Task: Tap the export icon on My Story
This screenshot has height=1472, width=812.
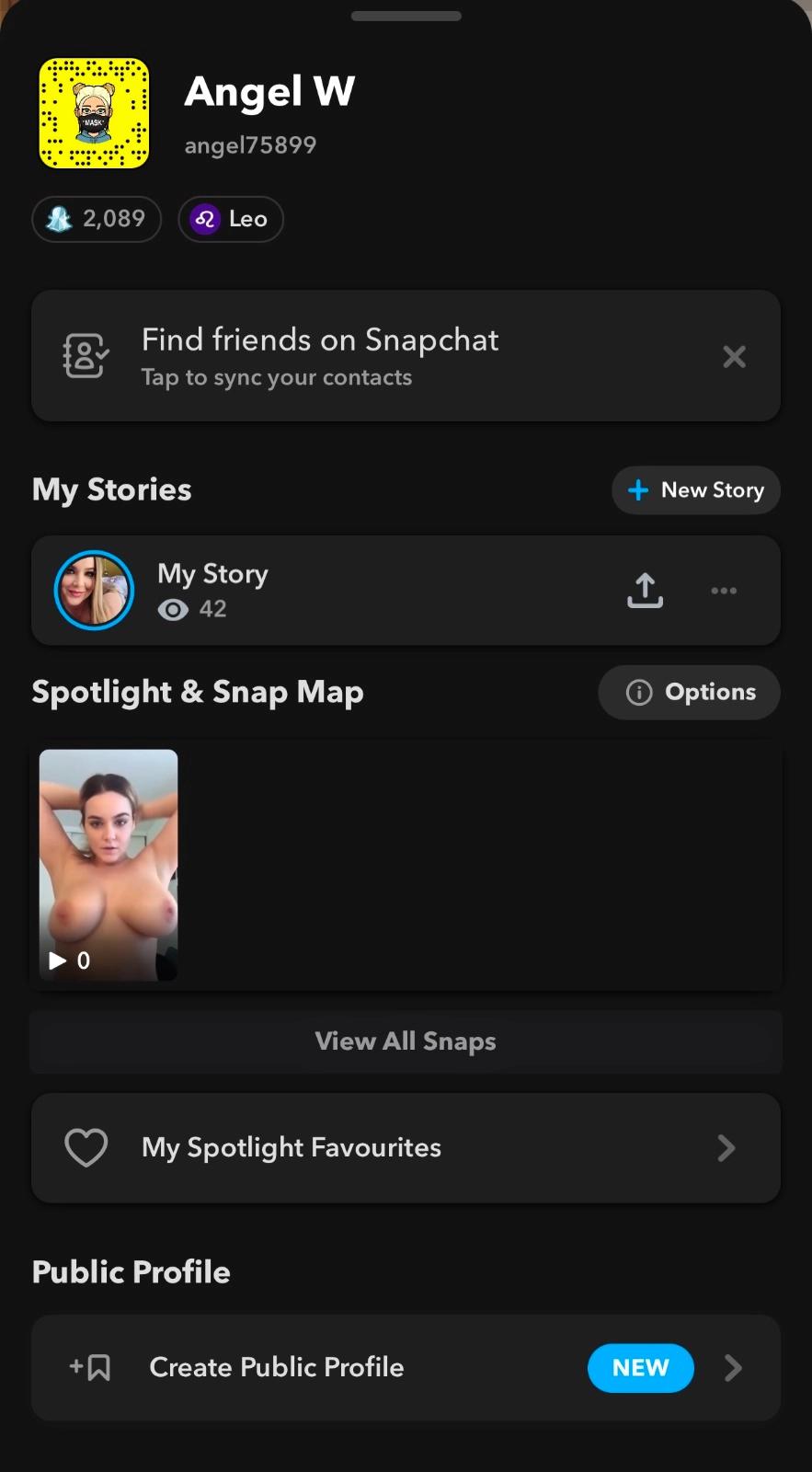Action: 646,591
